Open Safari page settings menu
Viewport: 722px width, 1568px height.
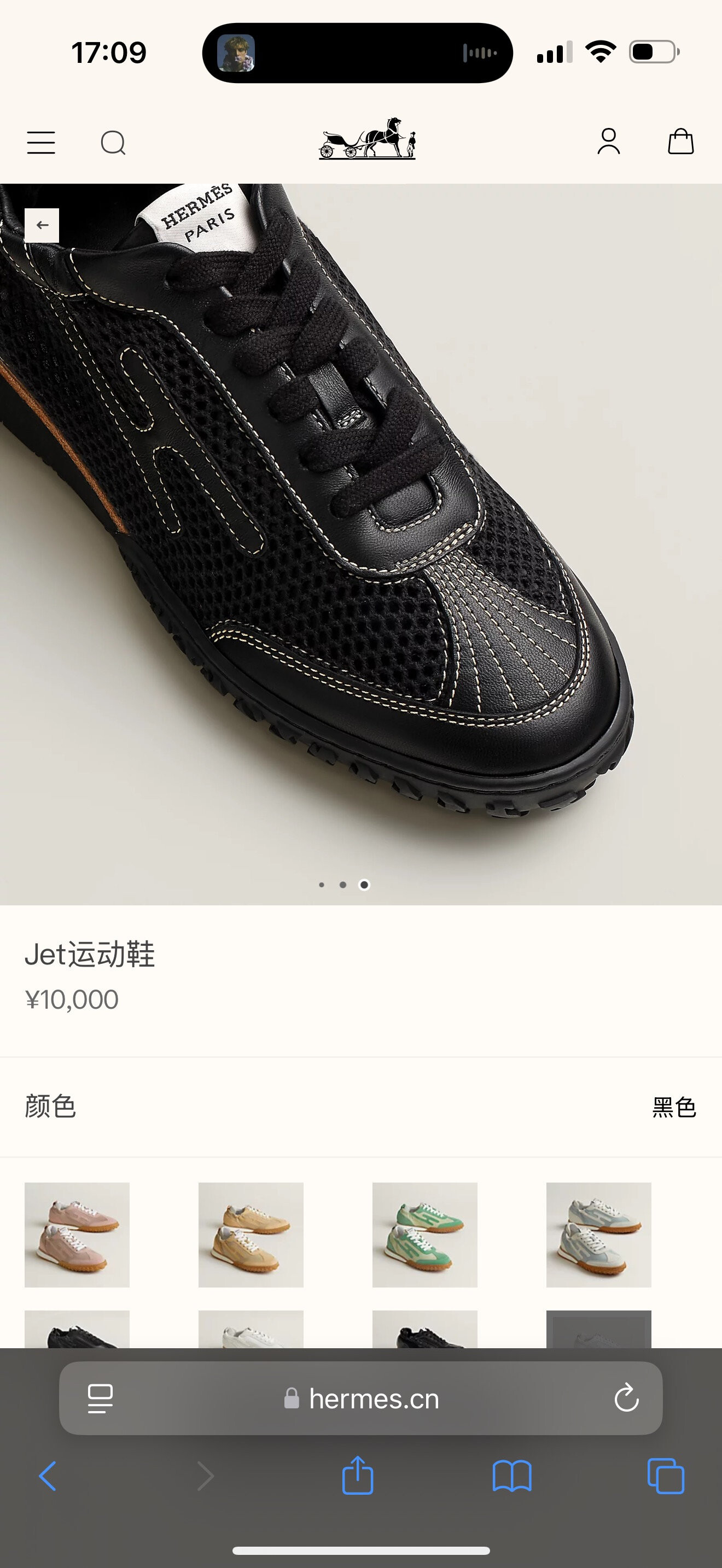101,1398
